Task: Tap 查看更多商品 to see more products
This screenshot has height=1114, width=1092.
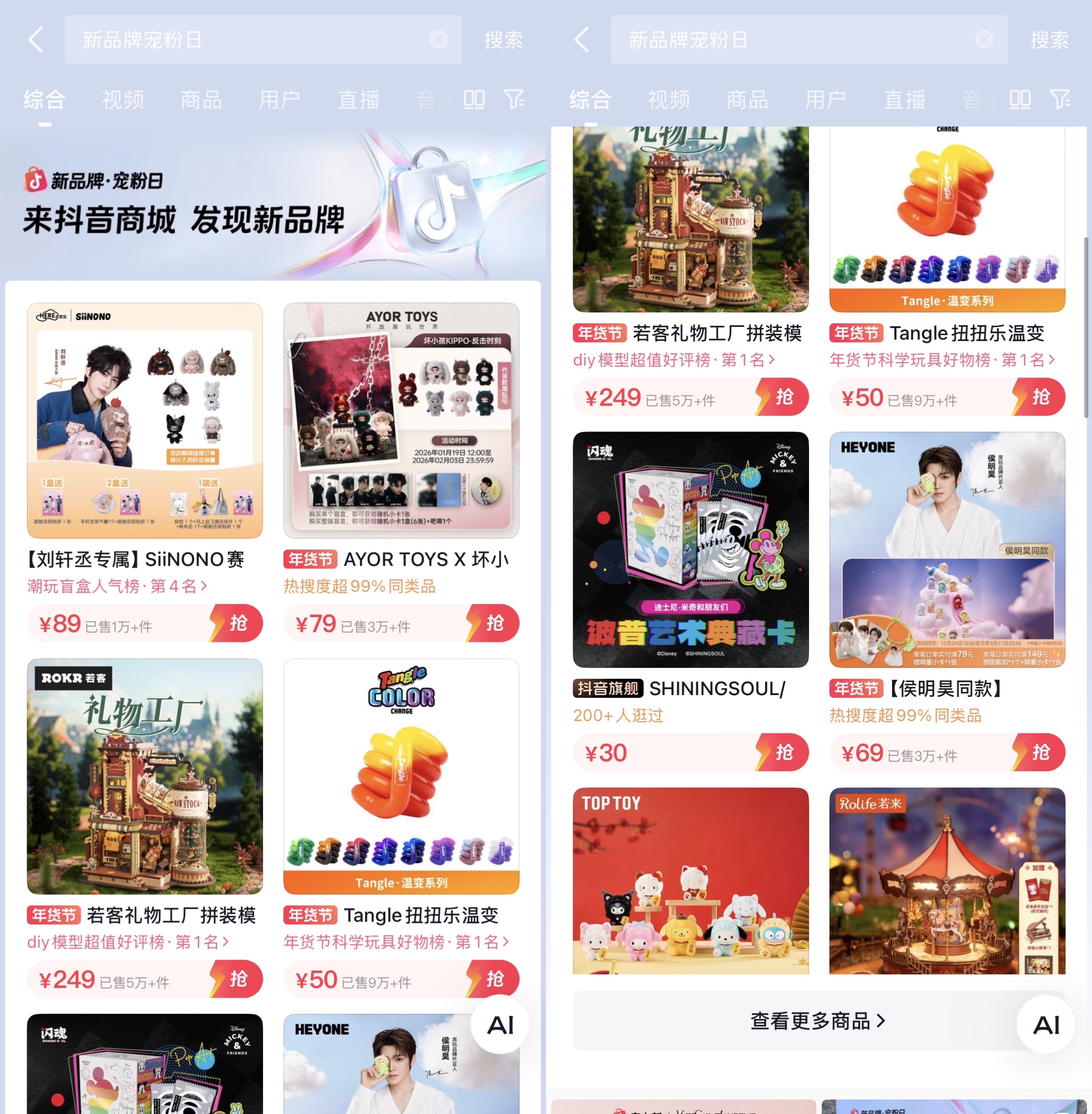Action: click(817, 1021)
